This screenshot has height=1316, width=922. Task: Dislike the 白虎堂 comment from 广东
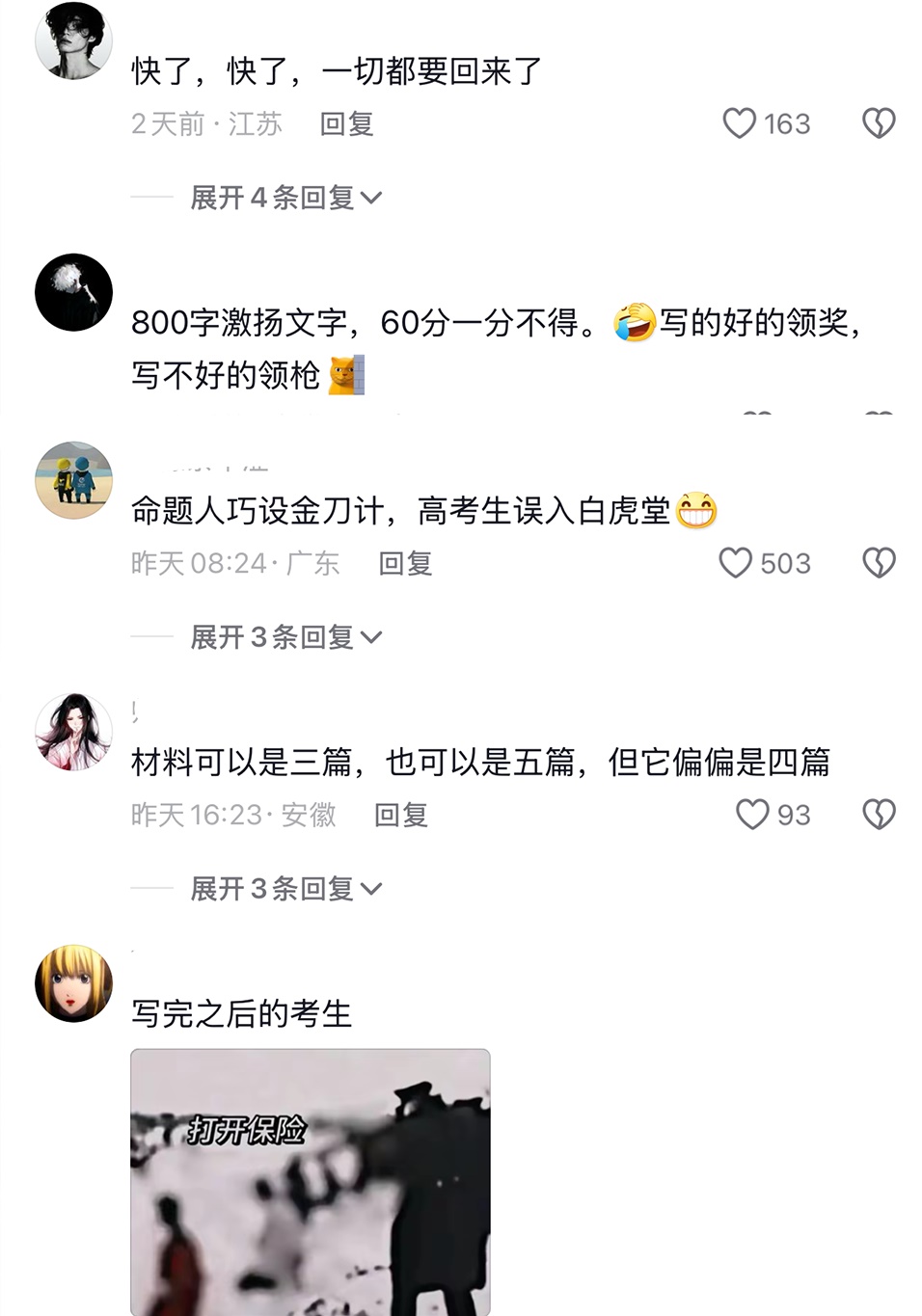tap(878, 563)
